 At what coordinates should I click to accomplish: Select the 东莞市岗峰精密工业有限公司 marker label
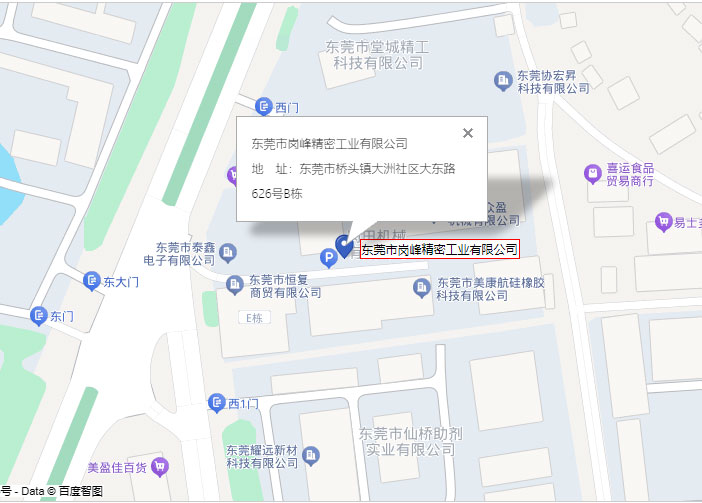[439, 249]
